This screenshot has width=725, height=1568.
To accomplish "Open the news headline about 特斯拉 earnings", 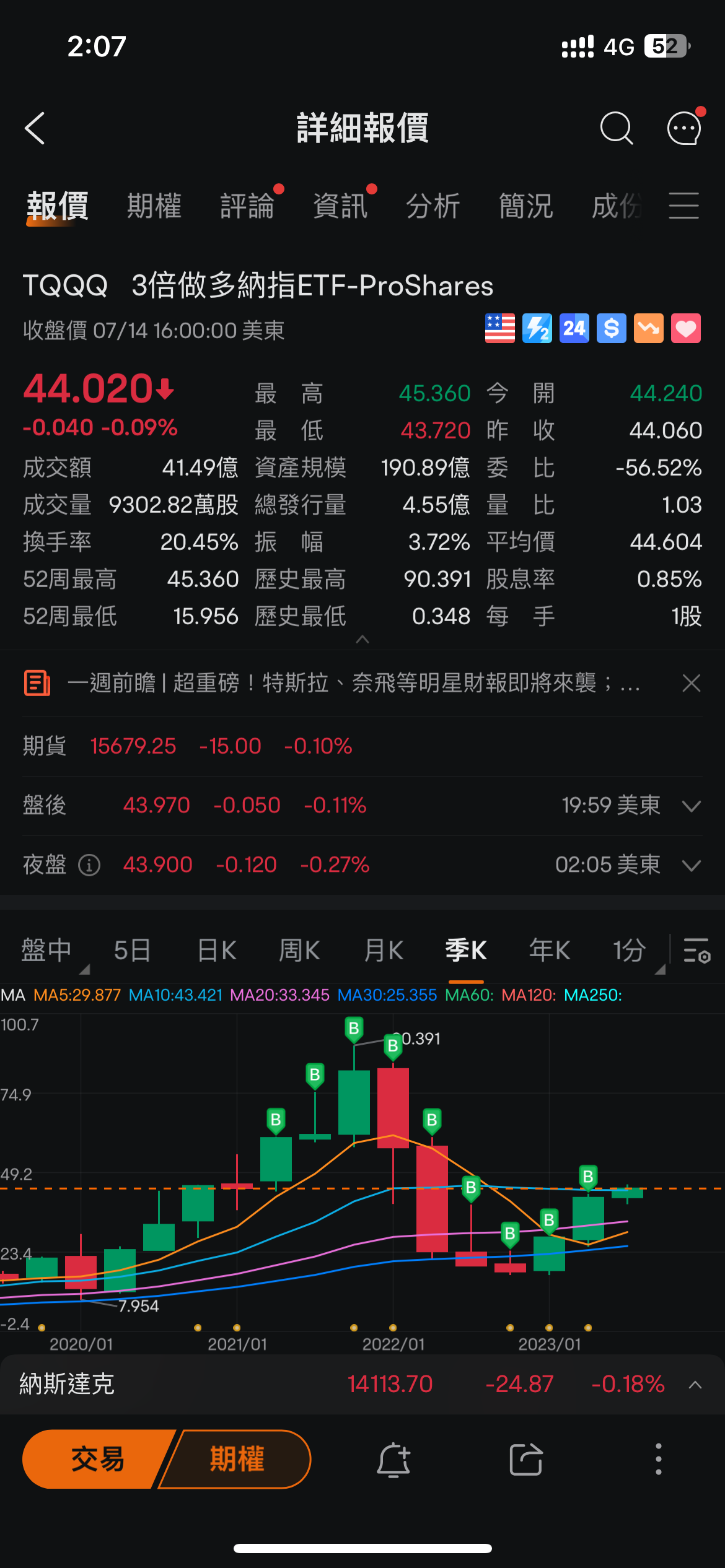I will [x=353, y=683].
